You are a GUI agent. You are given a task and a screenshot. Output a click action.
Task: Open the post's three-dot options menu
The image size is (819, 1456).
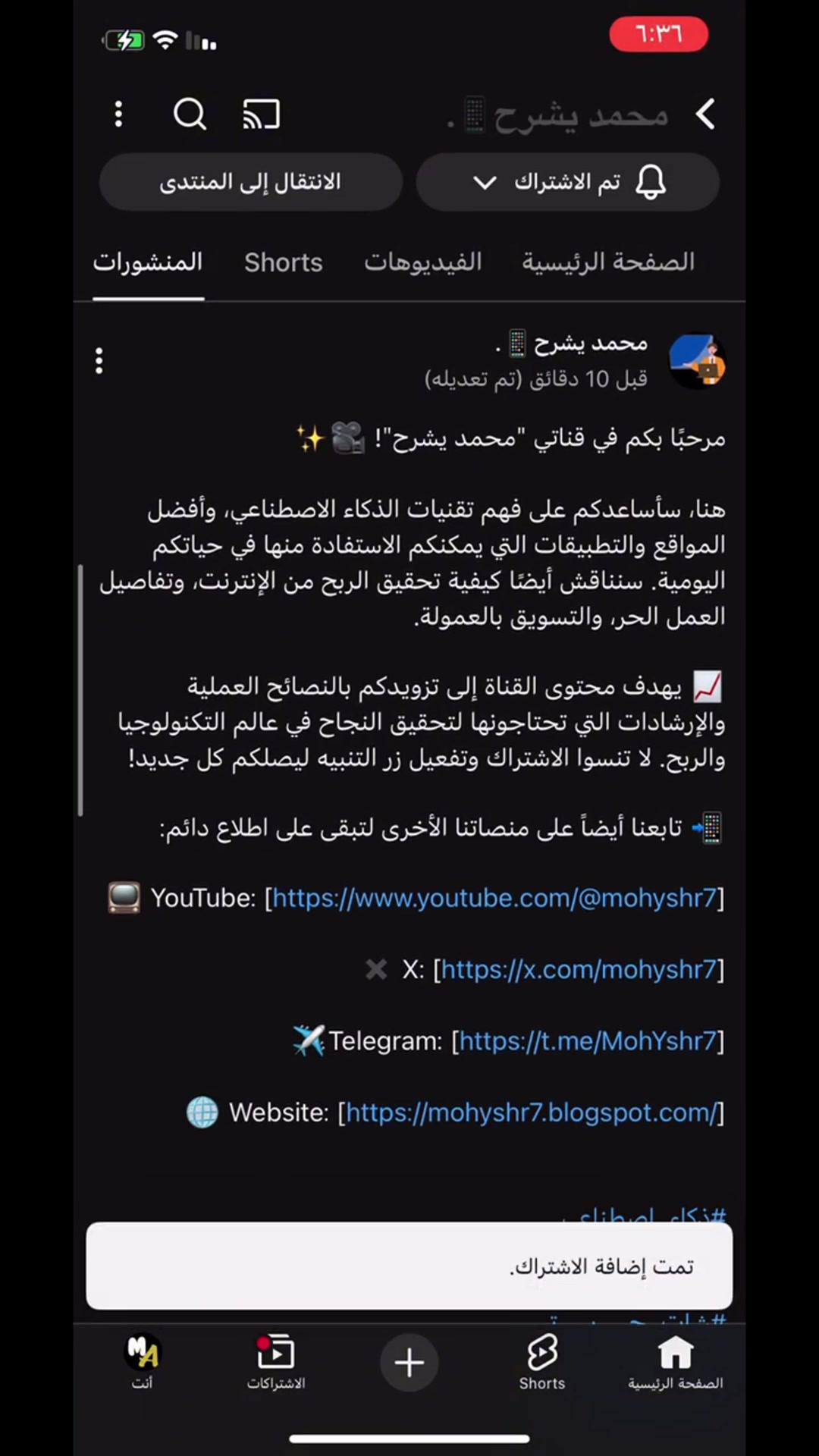click(x=99, y=360)
